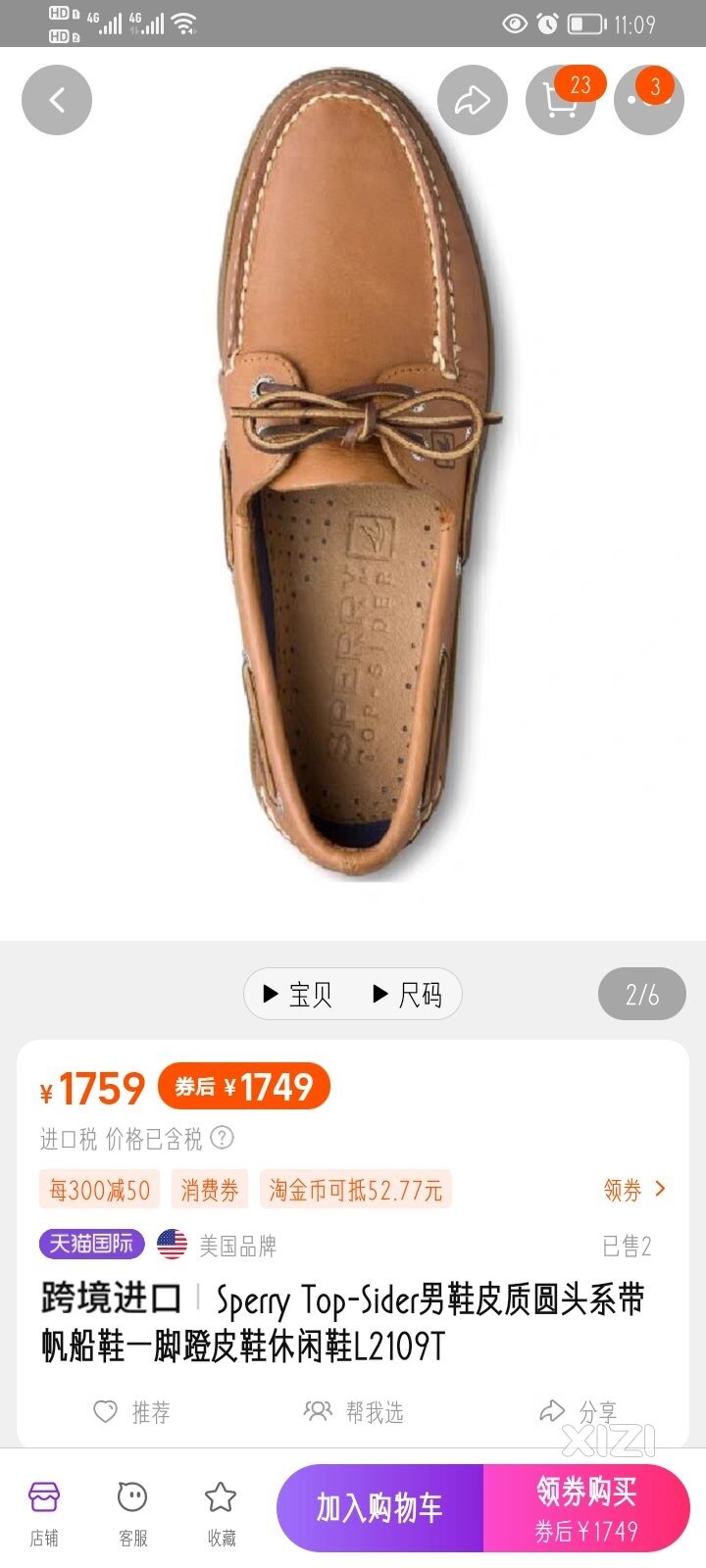
Task: Open the overflow menu with badge 3
Action: [648, 100]
